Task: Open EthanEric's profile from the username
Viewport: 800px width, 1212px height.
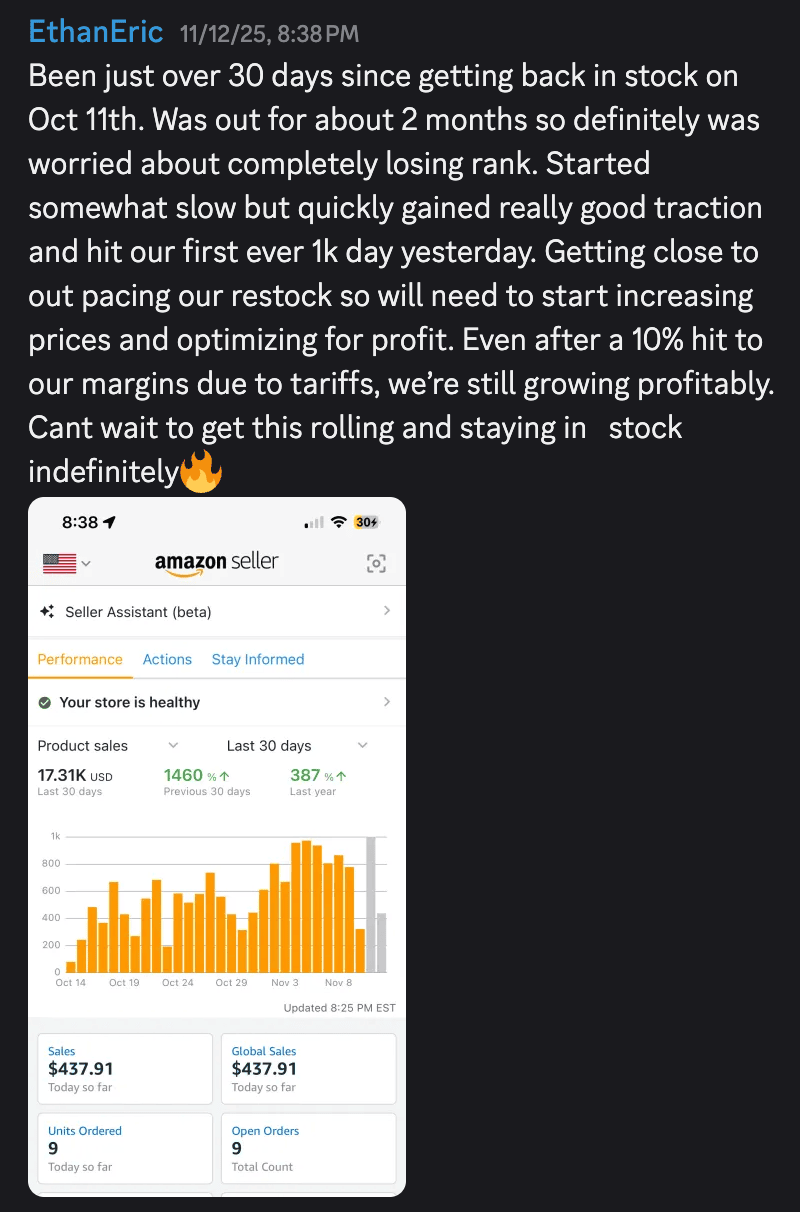Action: [x=96, y=32]
